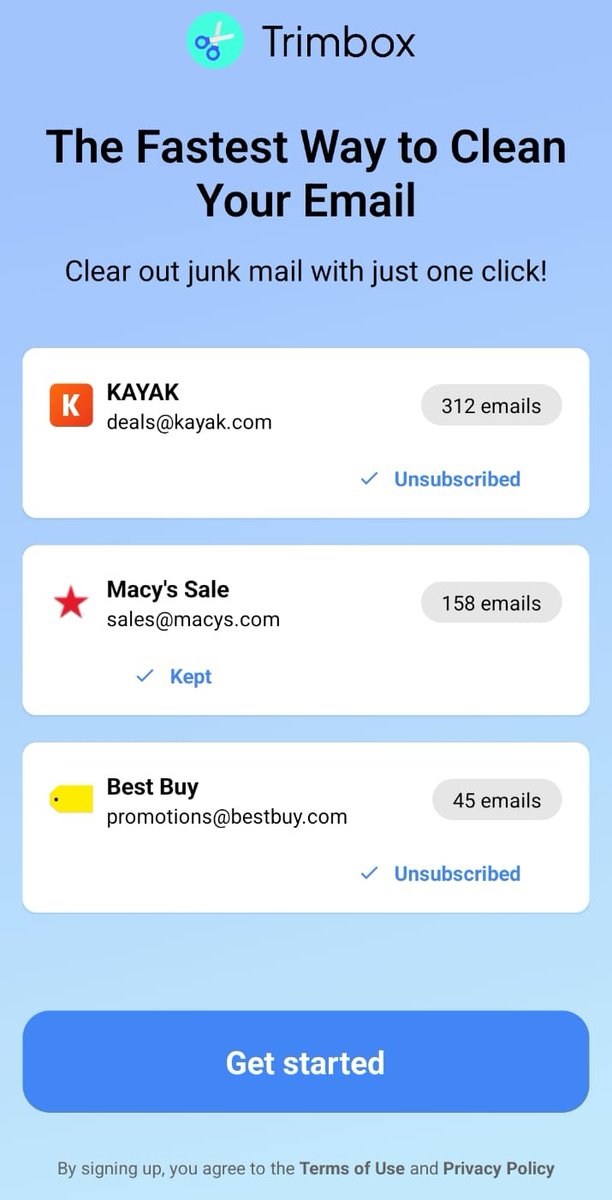
Task: Open the Terms of Use link
Action: (352, 1168)
